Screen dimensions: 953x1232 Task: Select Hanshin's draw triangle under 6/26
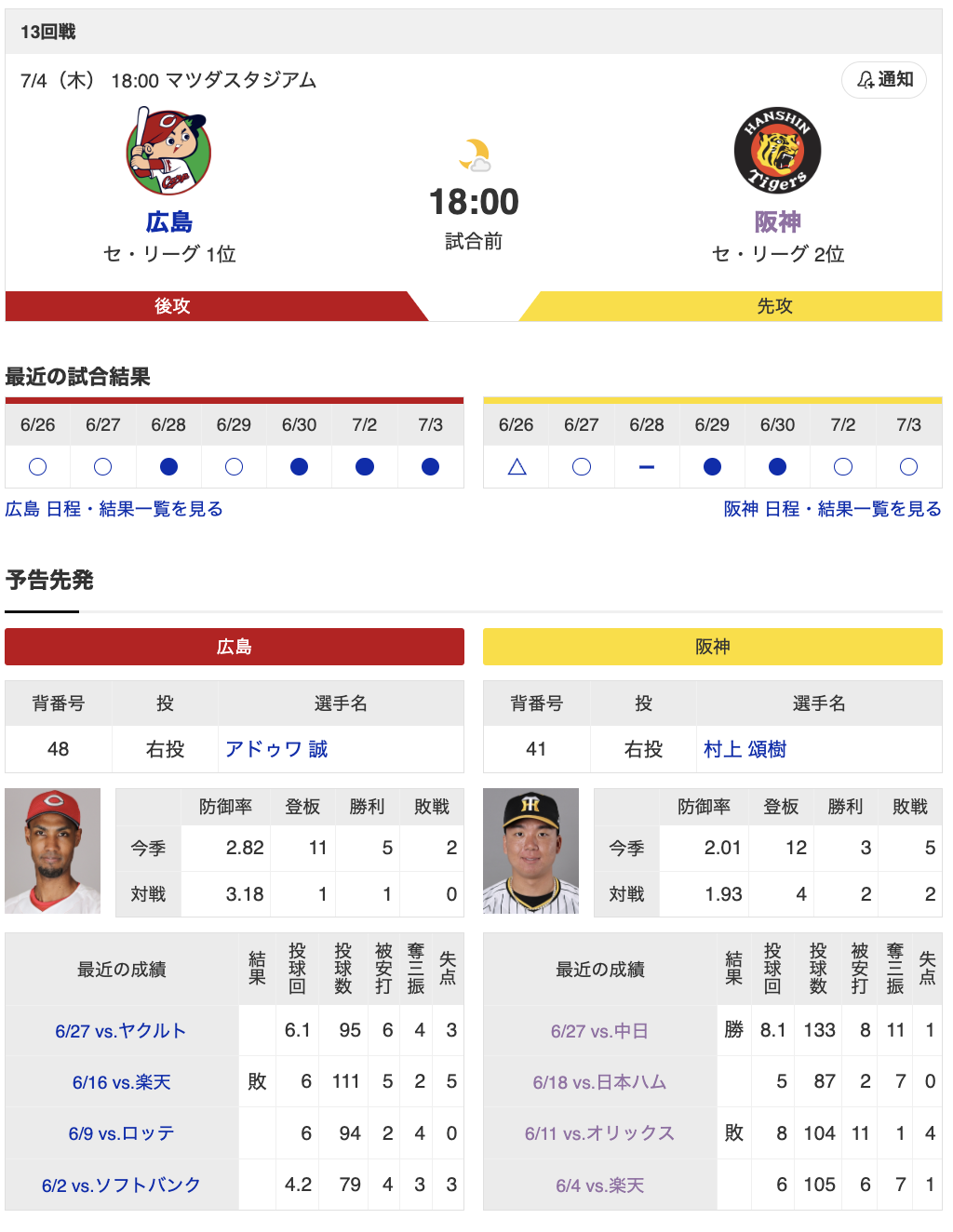pyautogui.click(x=516, y=467)
